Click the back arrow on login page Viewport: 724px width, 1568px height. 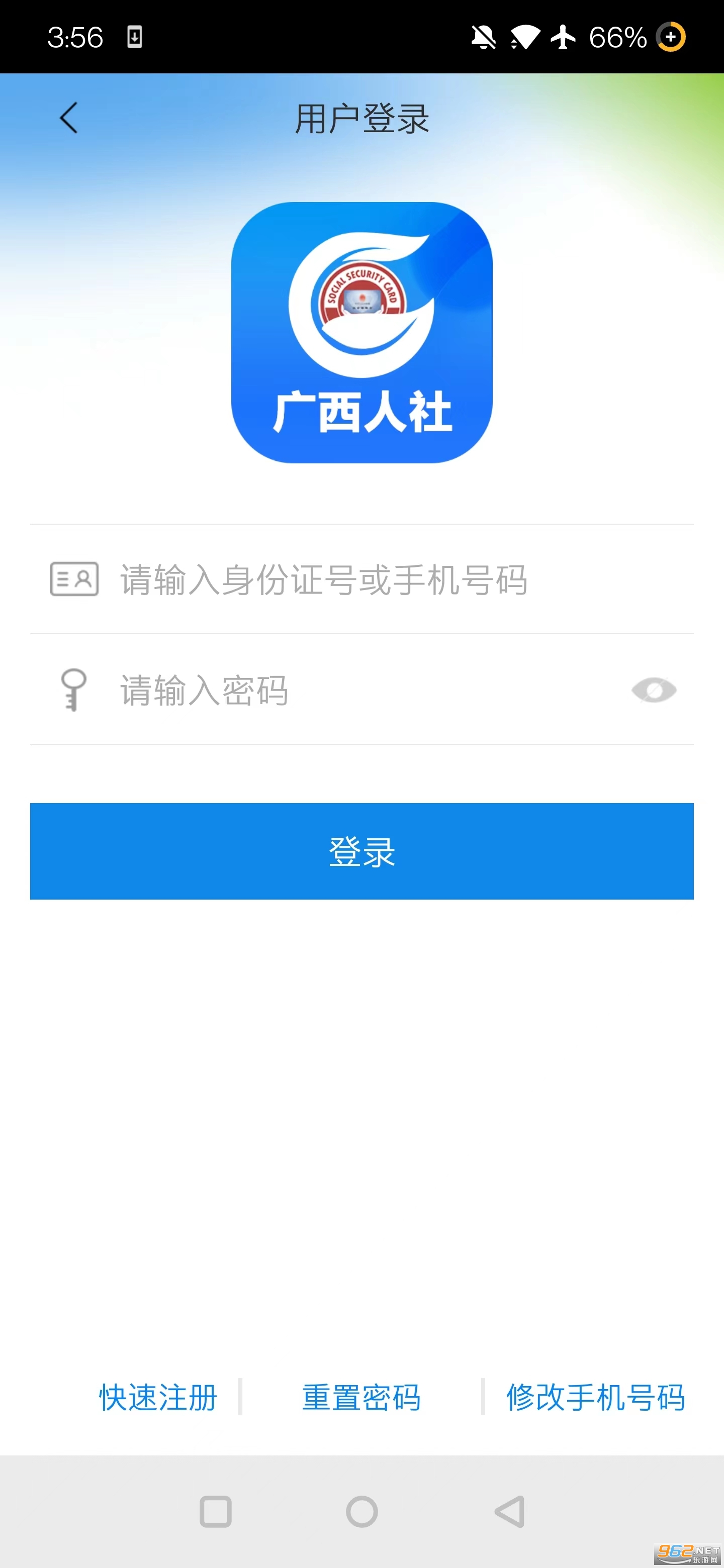[68, 118]
